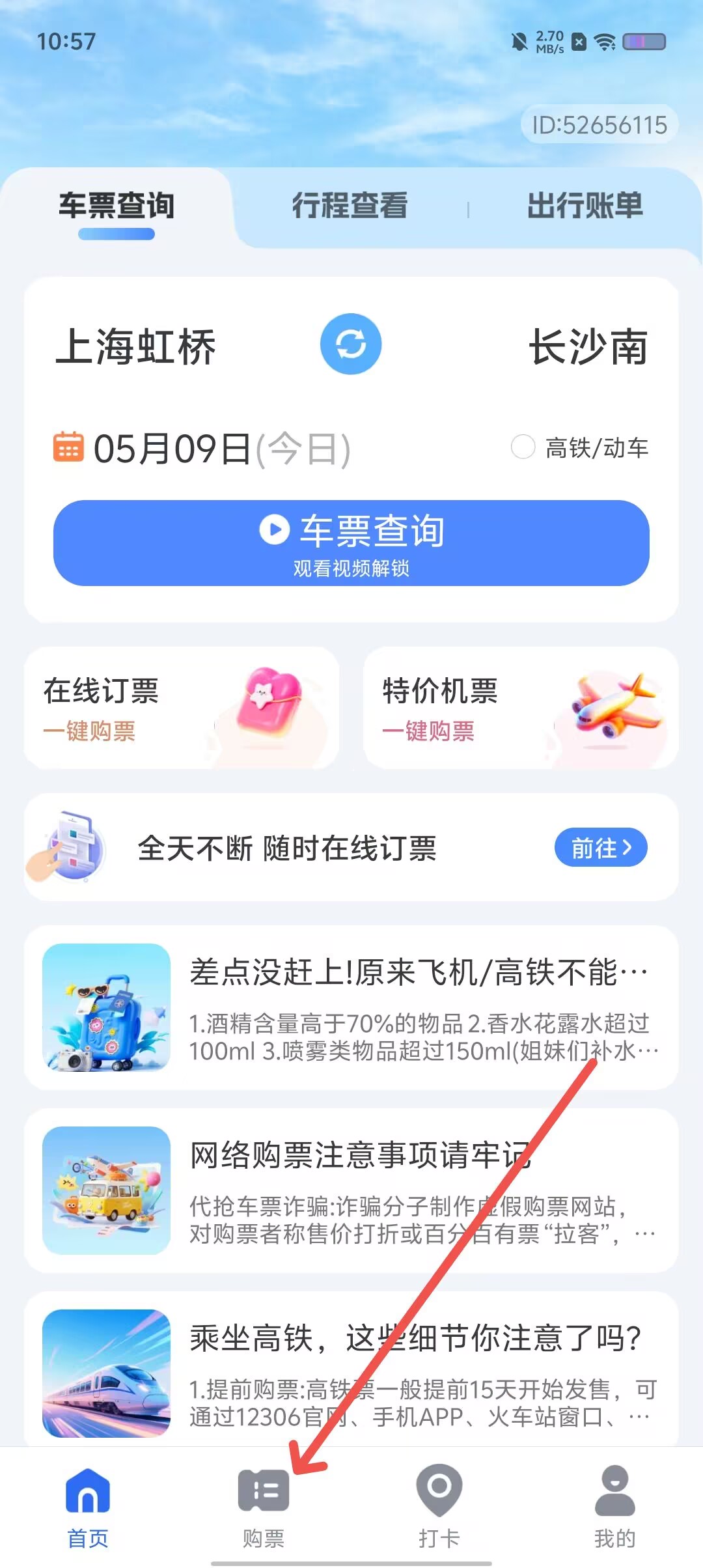Open article 乘坐高铁，这些细节你注意了吗
This screenshot has width=703, height=1568.
point(351,1371)
